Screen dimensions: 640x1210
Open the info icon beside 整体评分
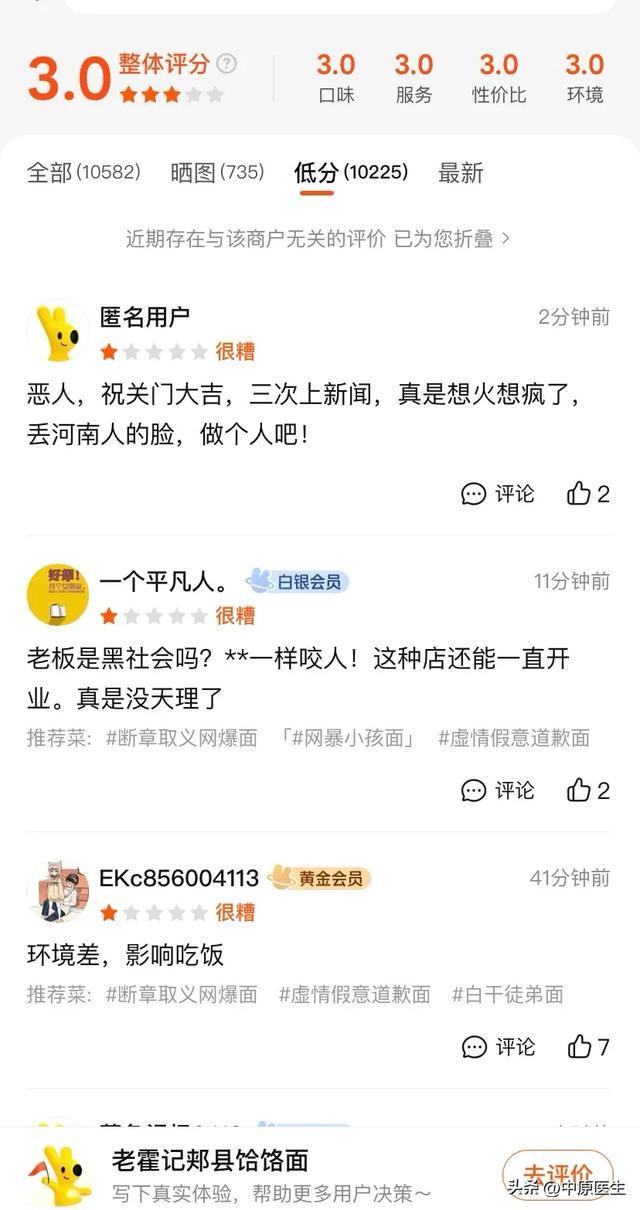[227, 64]
